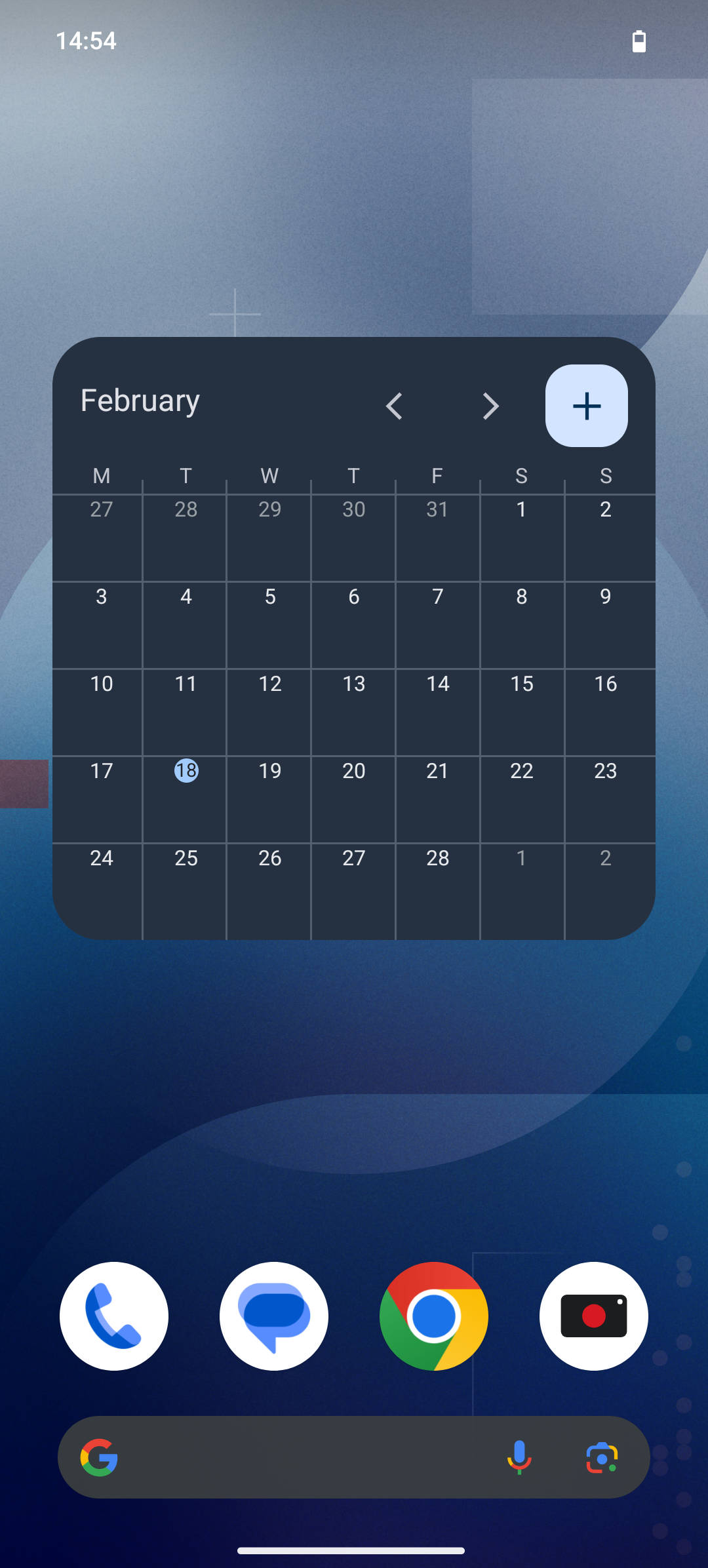Add a new calendar event
This screenshot has width=708, height=1568.
click(x=586, y=406)
